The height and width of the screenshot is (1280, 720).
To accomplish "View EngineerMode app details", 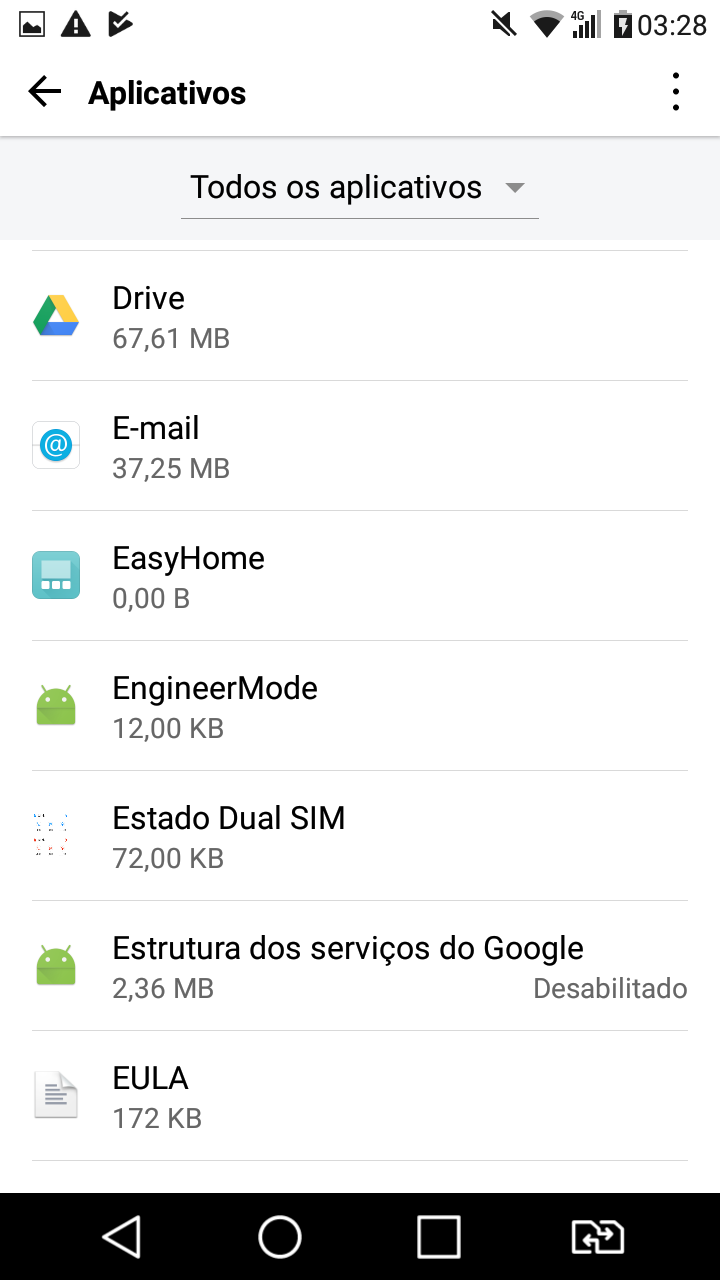I will 360,706.
